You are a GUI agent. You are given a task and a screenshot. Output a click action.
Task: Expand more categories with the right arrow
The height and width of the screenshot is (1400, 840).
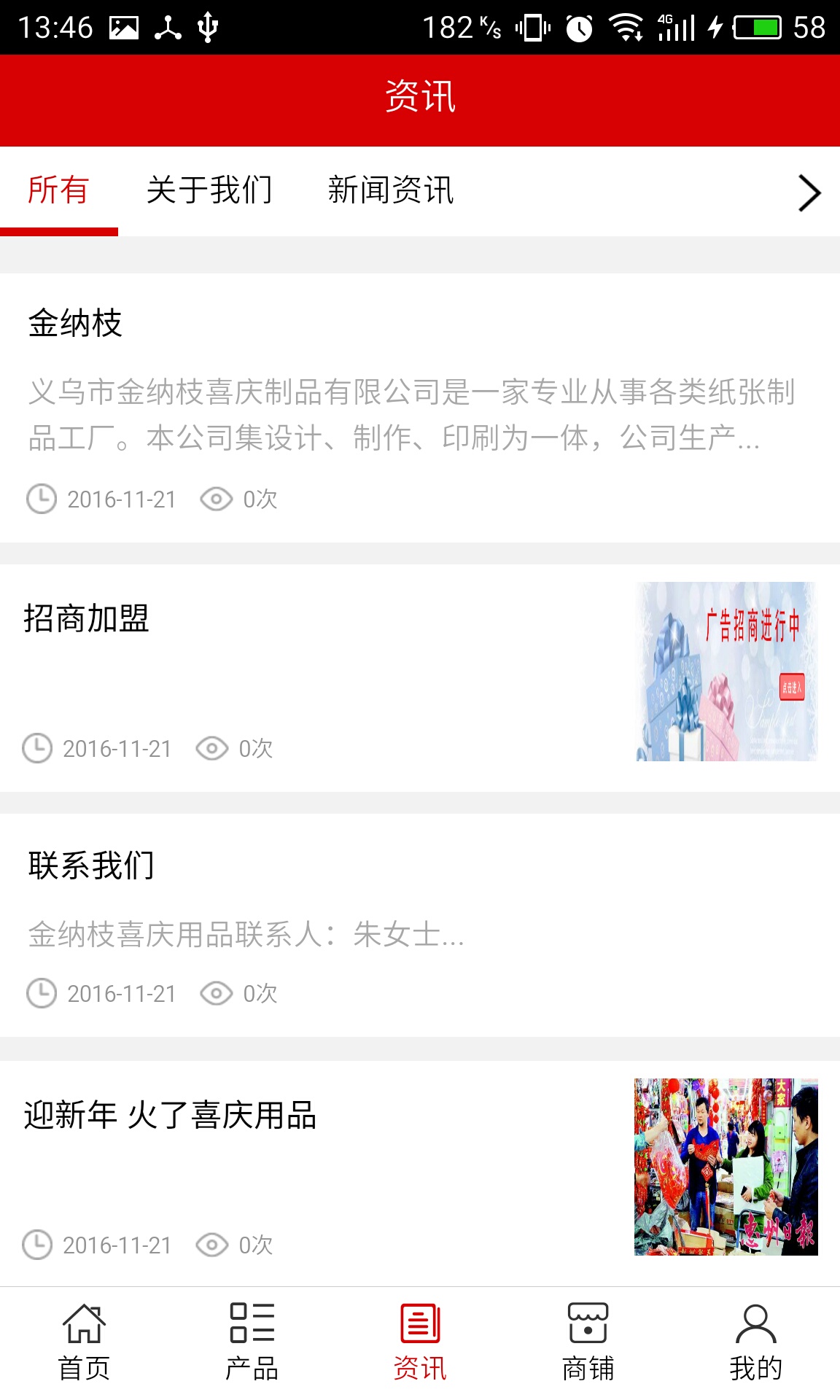[809, 193]
